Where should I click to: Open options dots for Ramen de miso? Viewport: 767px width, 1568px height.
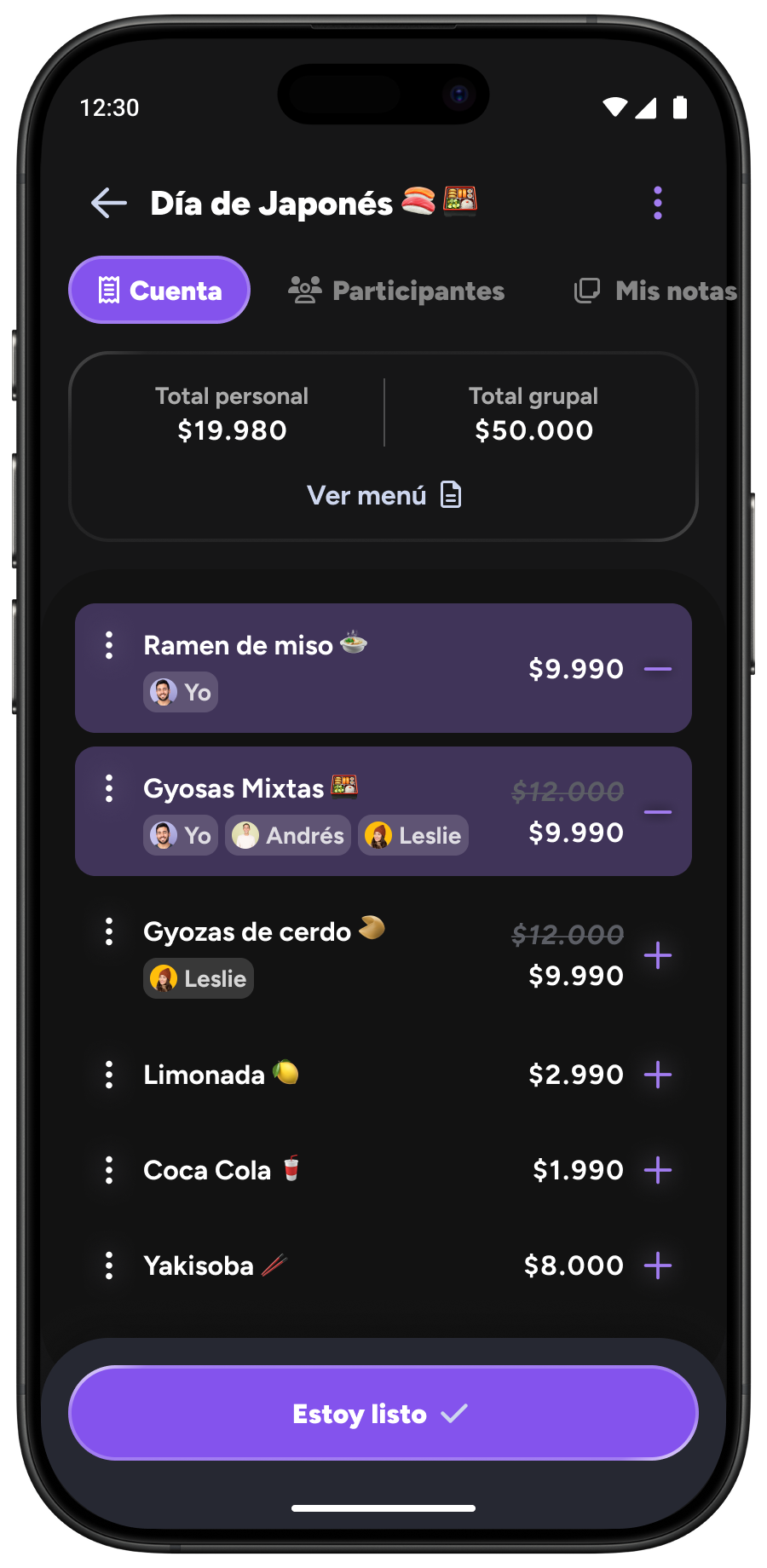[109, 645]
